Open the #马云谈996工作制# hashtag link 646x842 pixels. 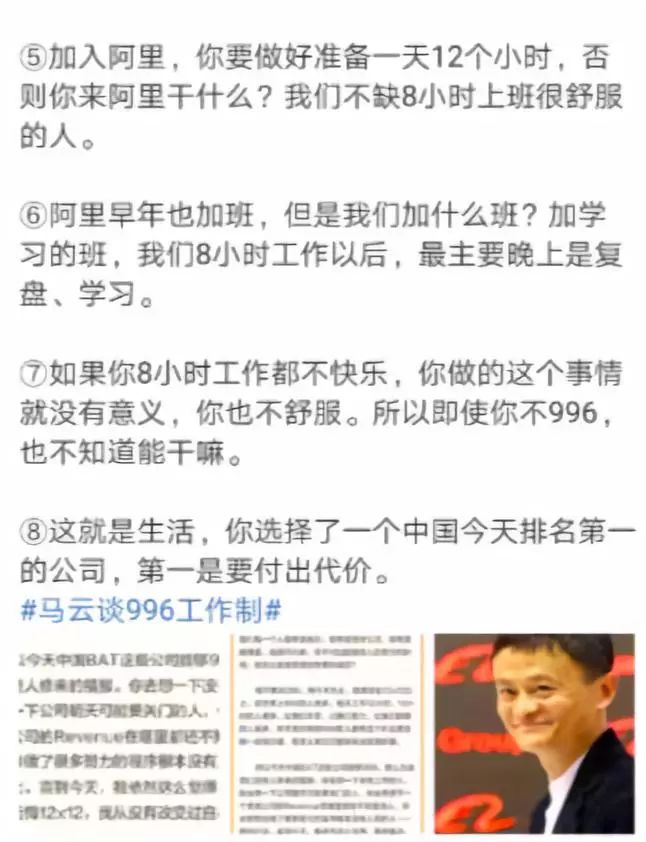tap(151, 609)
